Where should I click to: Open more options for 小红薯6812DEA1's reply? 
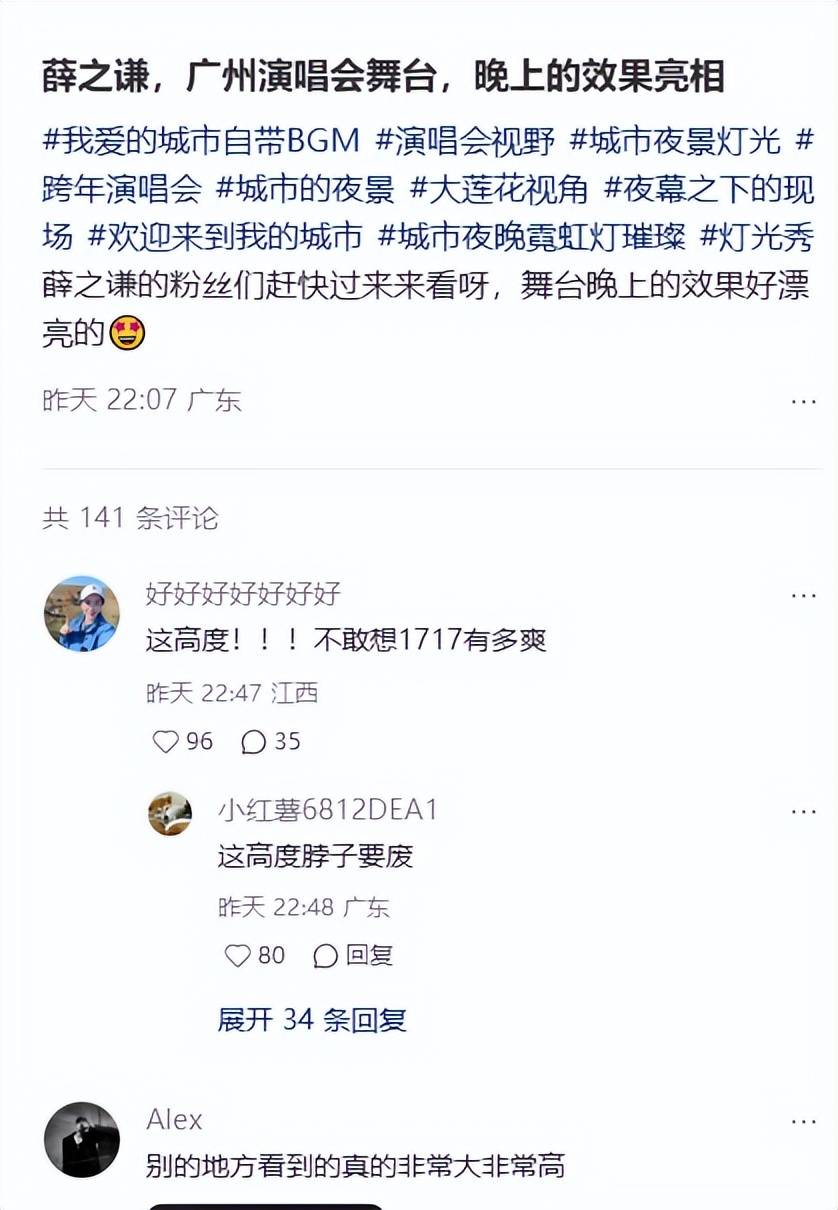point(804,811)
